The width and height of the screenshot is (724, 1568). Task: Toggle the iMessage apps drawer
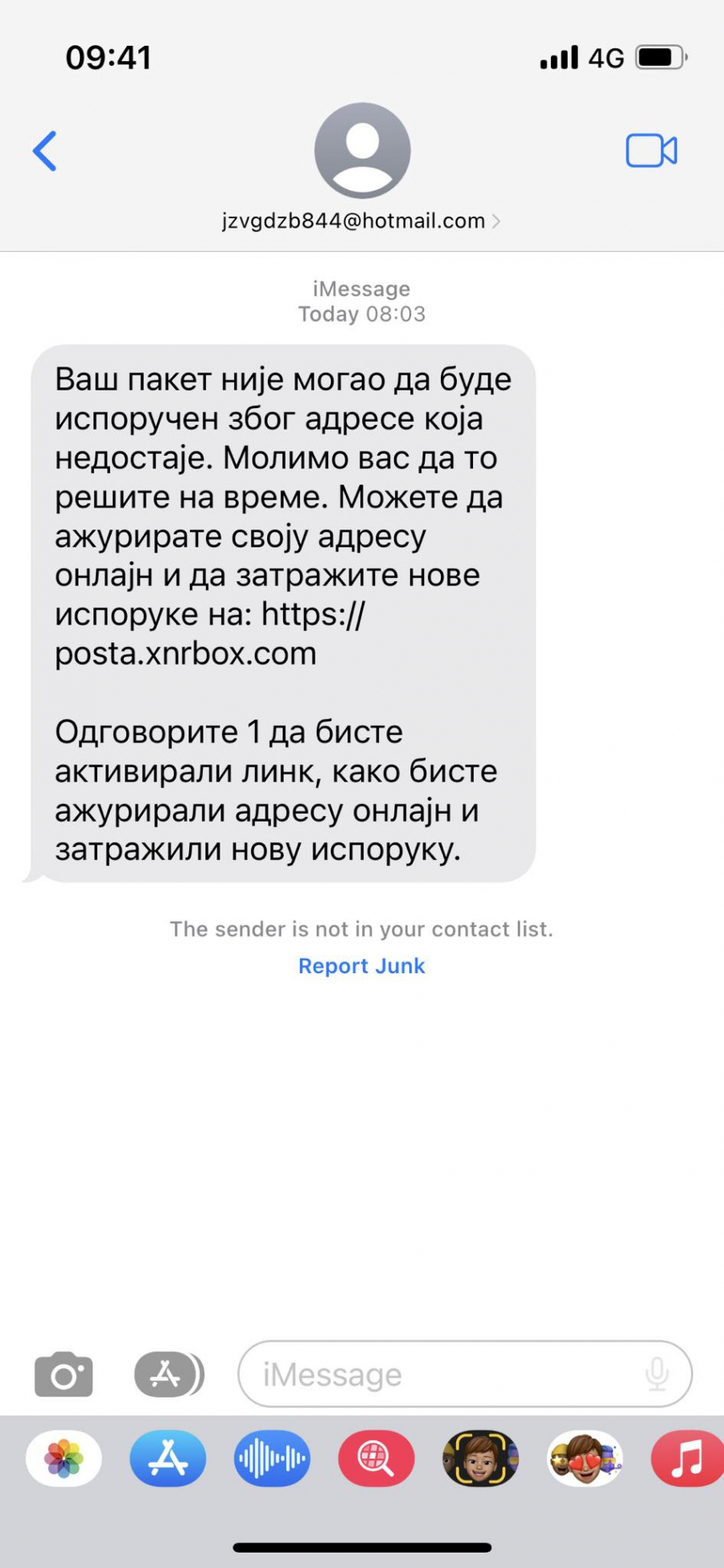(x=168, y=1375)
